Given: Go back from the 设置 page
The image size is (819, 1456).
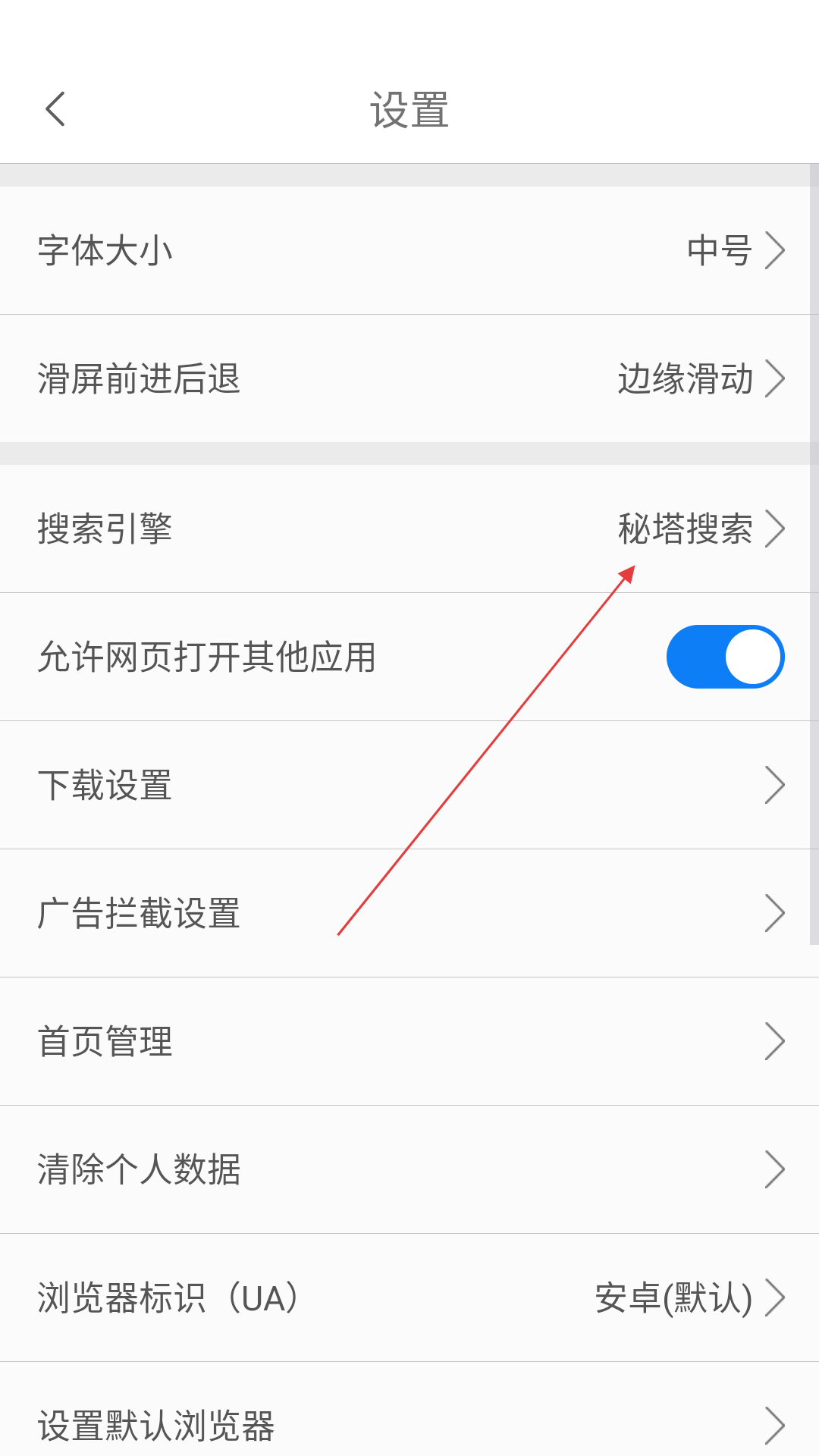Looking at the screenshot, I should pyautogui.click(x=55, y=109).
